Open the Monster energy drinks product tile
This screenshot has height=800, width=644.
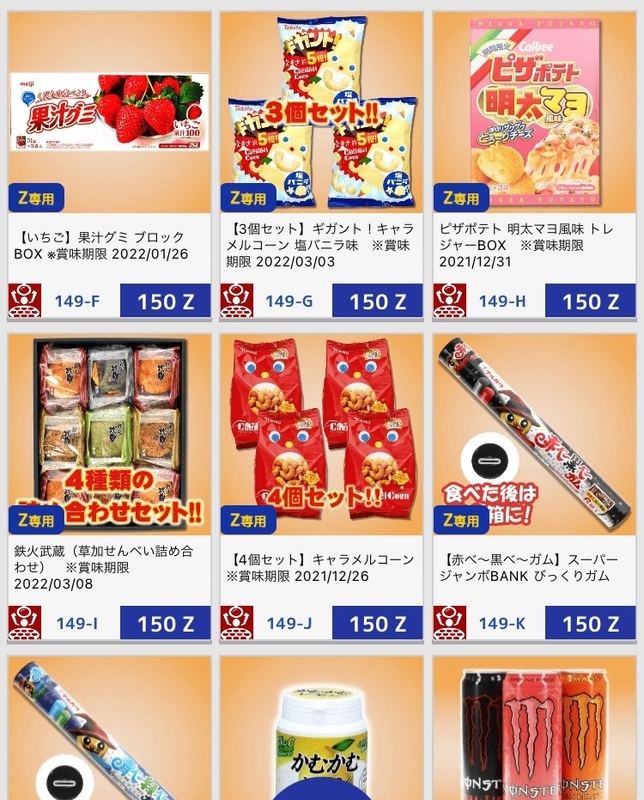pyautogui.click(x=534, y=735)
